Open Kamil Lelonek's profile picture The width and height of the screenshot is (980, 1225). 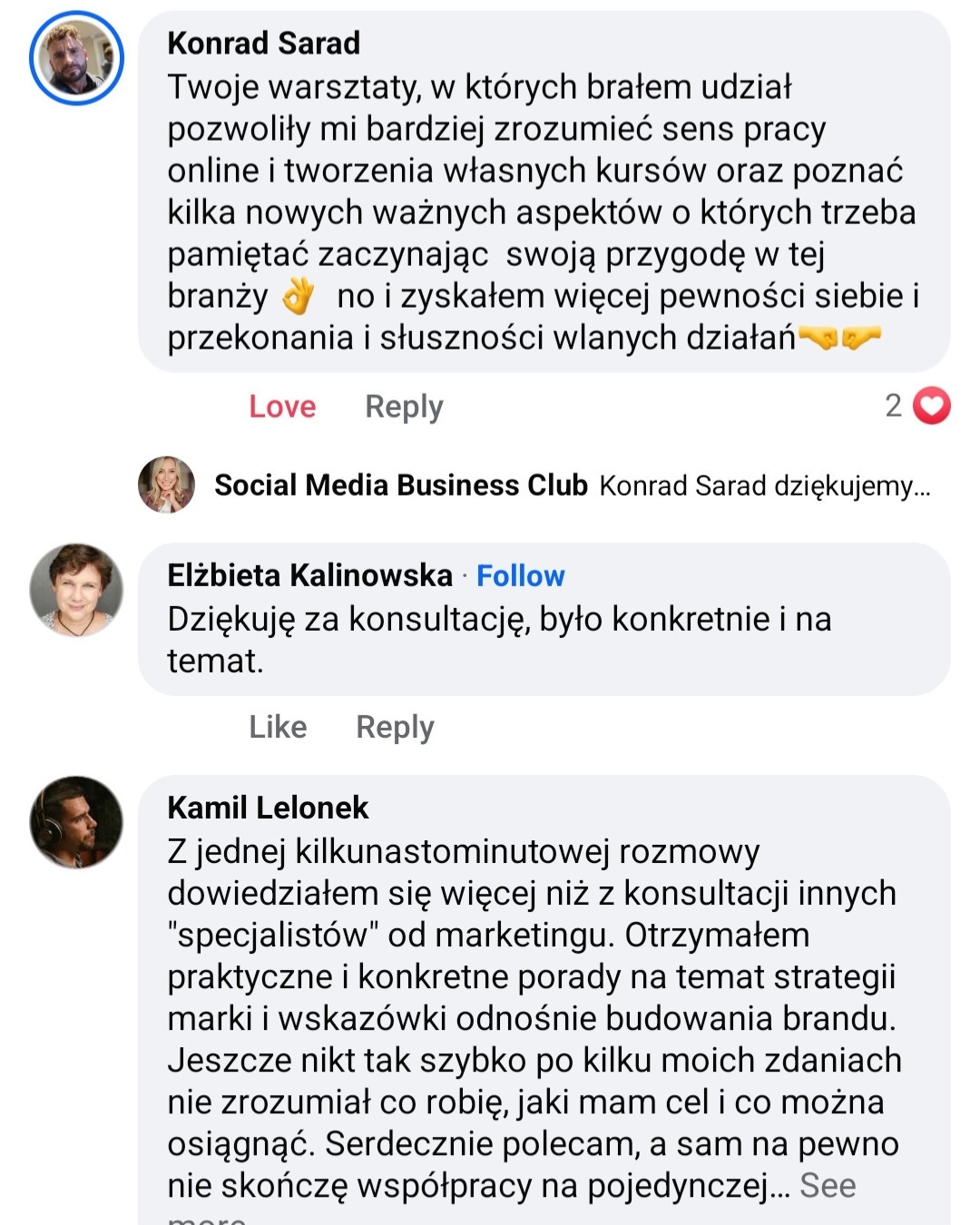(x=76, y=822)
